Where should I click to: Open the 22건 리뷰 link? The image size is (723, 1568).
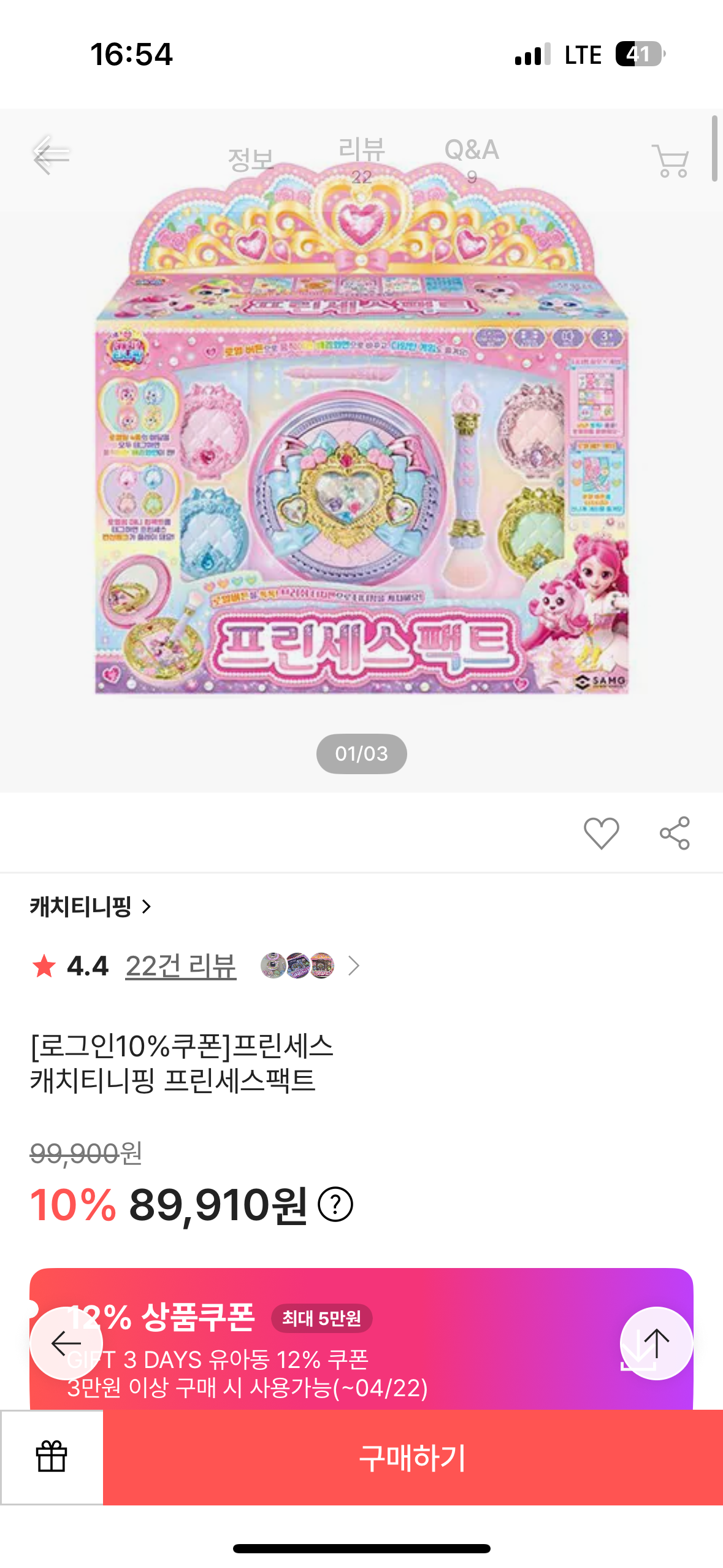[x=180, y=965]
